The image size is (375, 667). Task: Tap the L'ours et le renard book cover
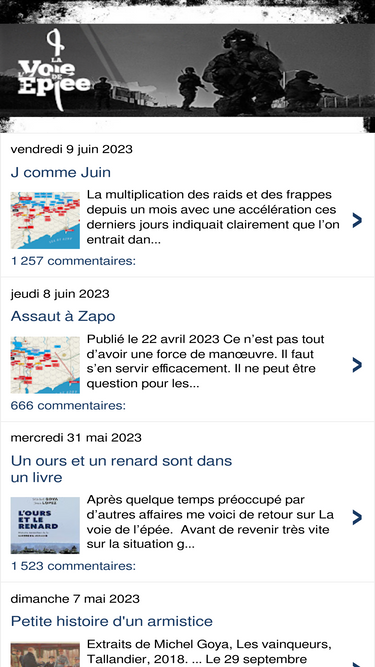(45, 525)
